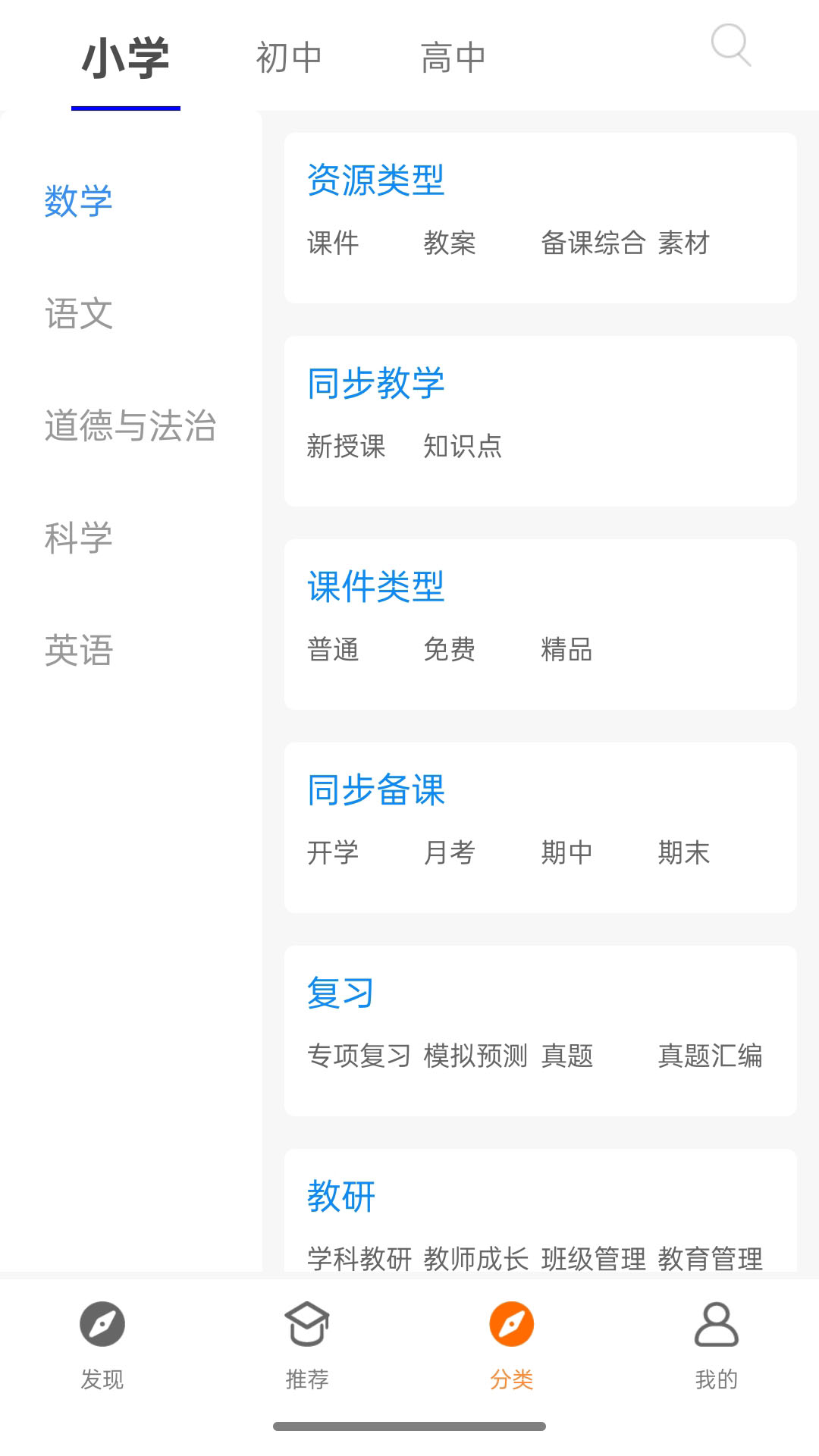This screenshot has width=819, height=1456.
Task: Open 知识点 category
Action: (463, 446)
